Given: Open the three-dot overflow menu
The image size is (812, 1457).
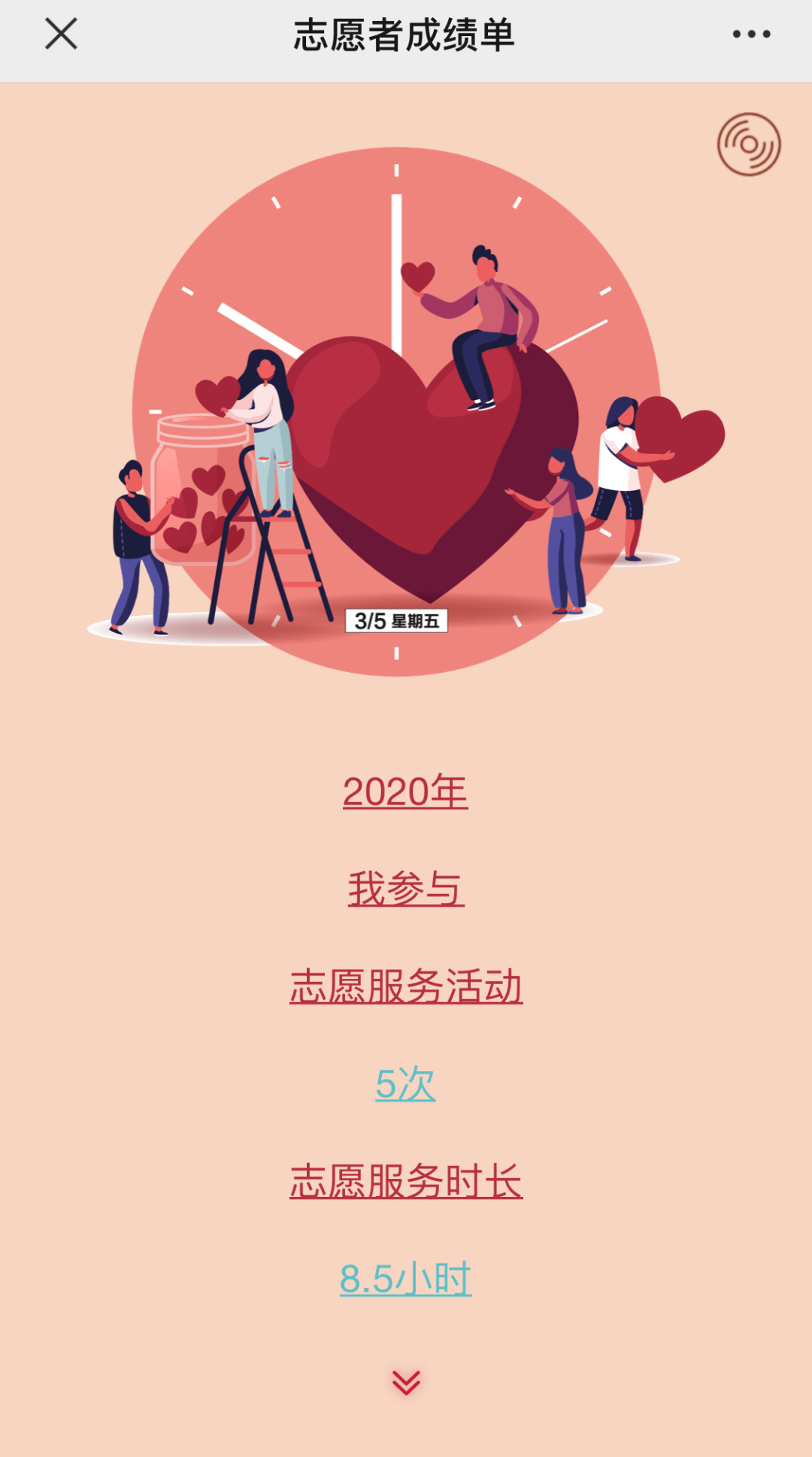Looking at the screenshot, I should tap(751, 34).
